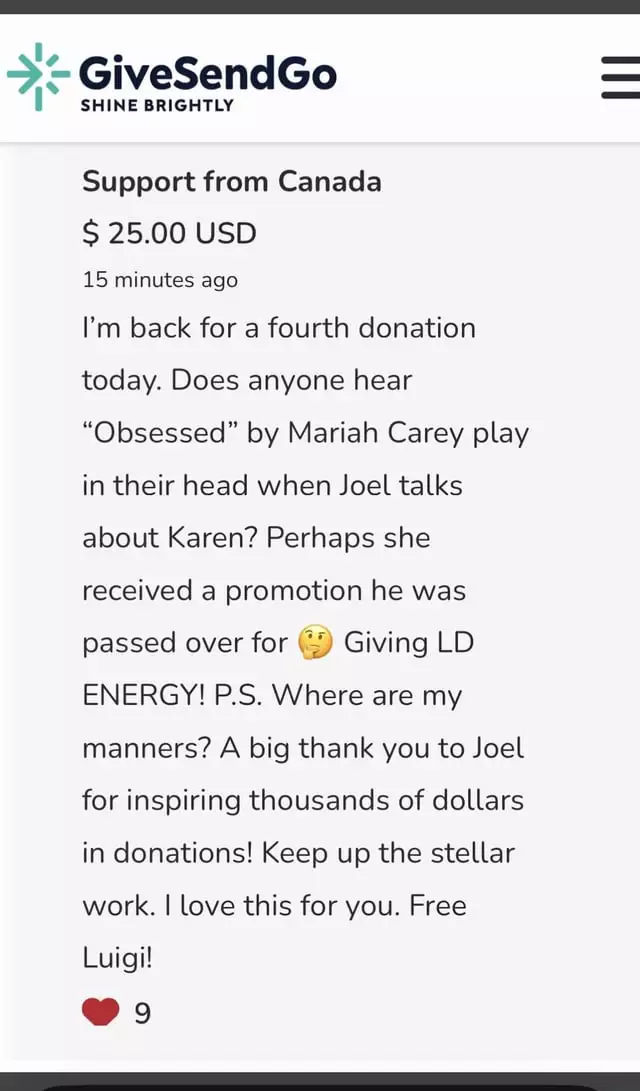Go to the GiveSendGo home page
The width and height of the screenshot is (640, 1091).
click(x=172, y=77)
